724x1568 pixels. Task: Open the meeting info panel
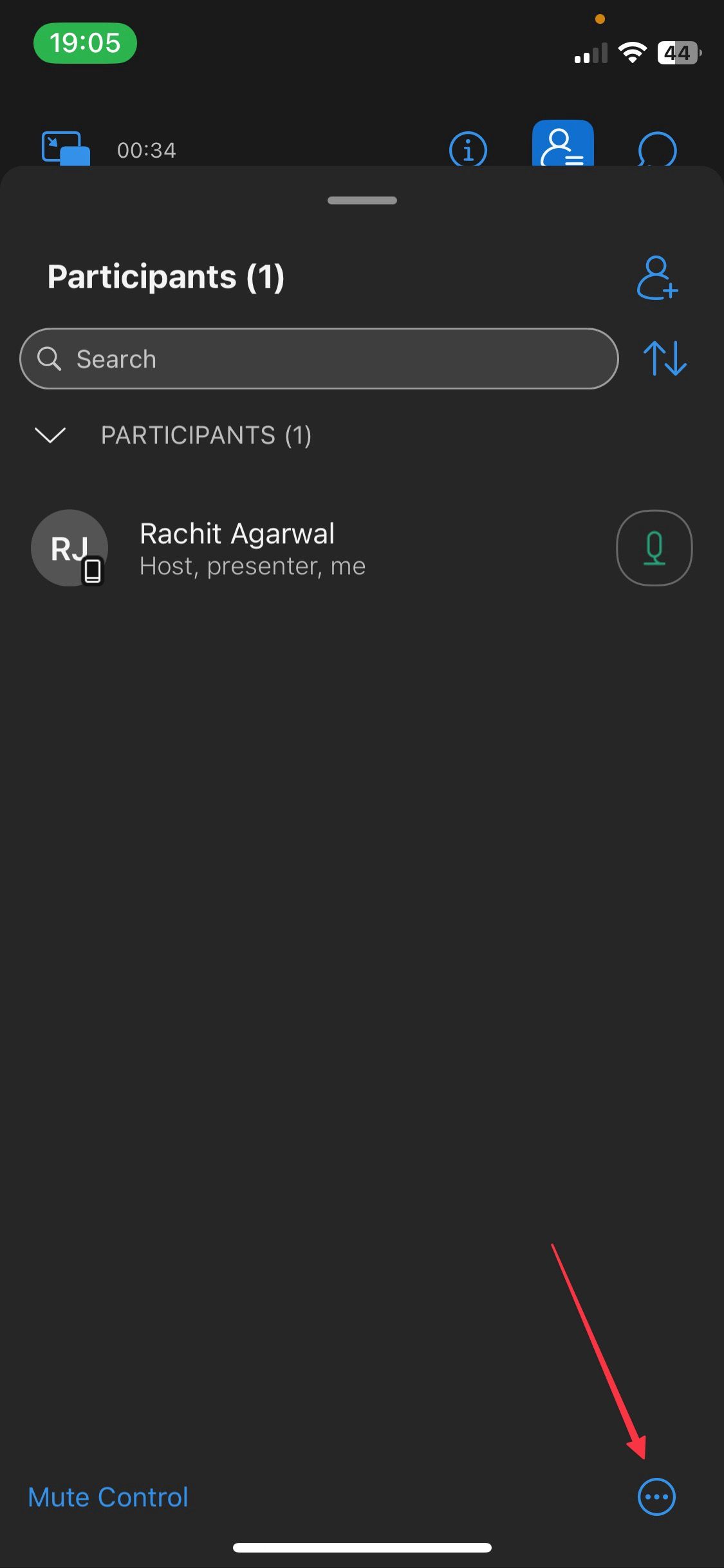[468, 149]
